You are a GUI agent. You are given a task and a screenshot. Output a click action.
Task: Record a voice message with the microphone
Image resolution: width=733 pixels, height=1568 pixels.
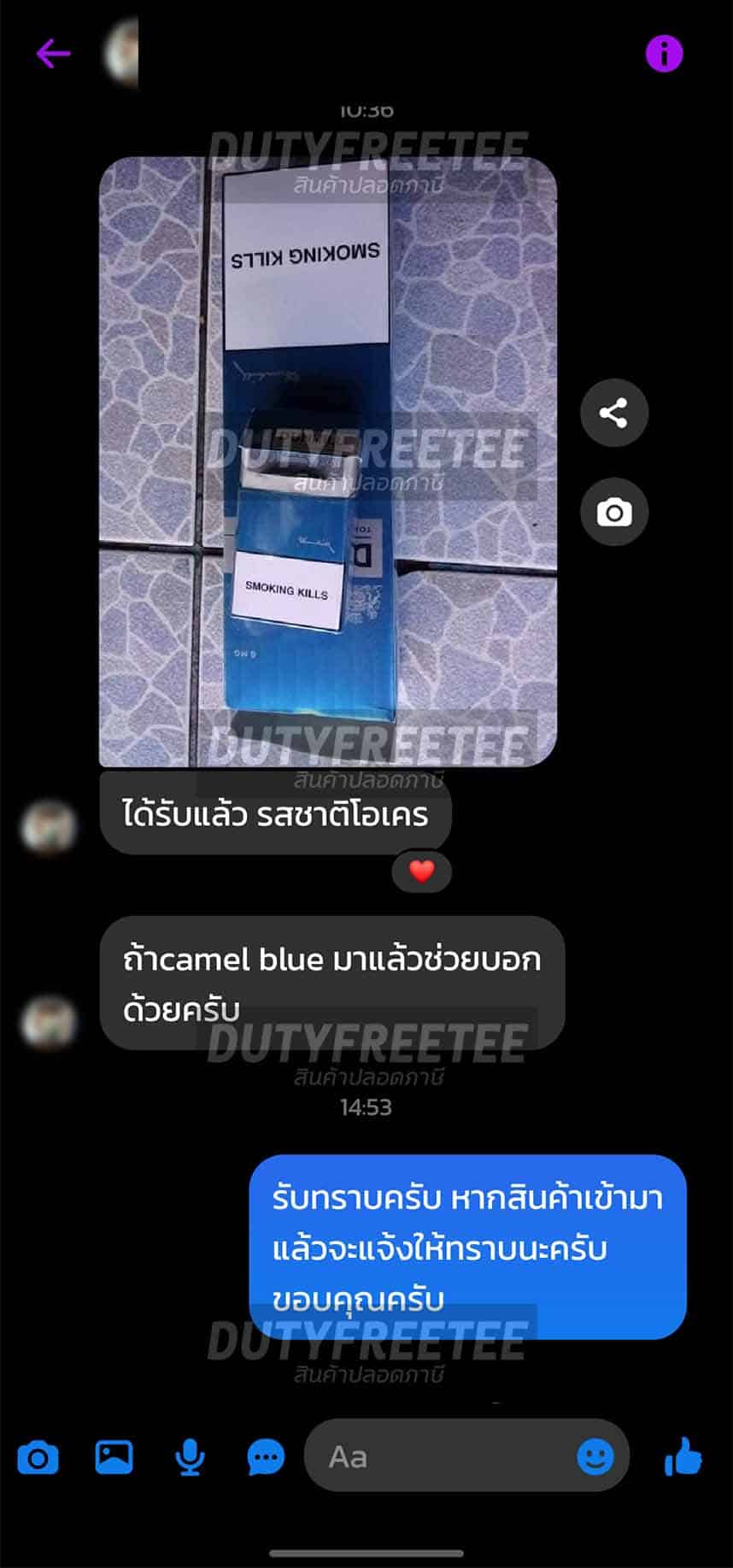pyautogui.click(x=190, y=1457)
